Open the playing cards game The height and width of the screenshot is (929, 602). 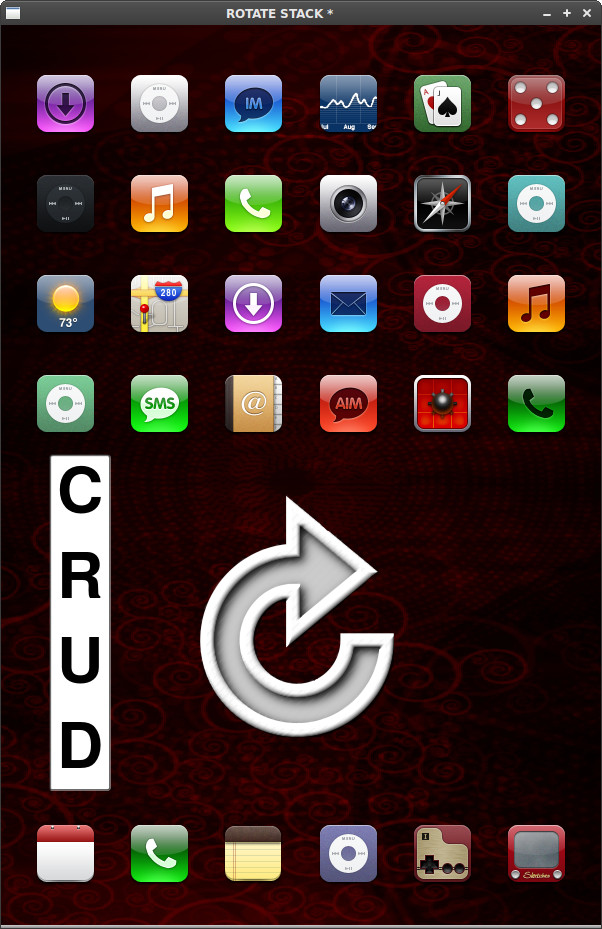442,103
